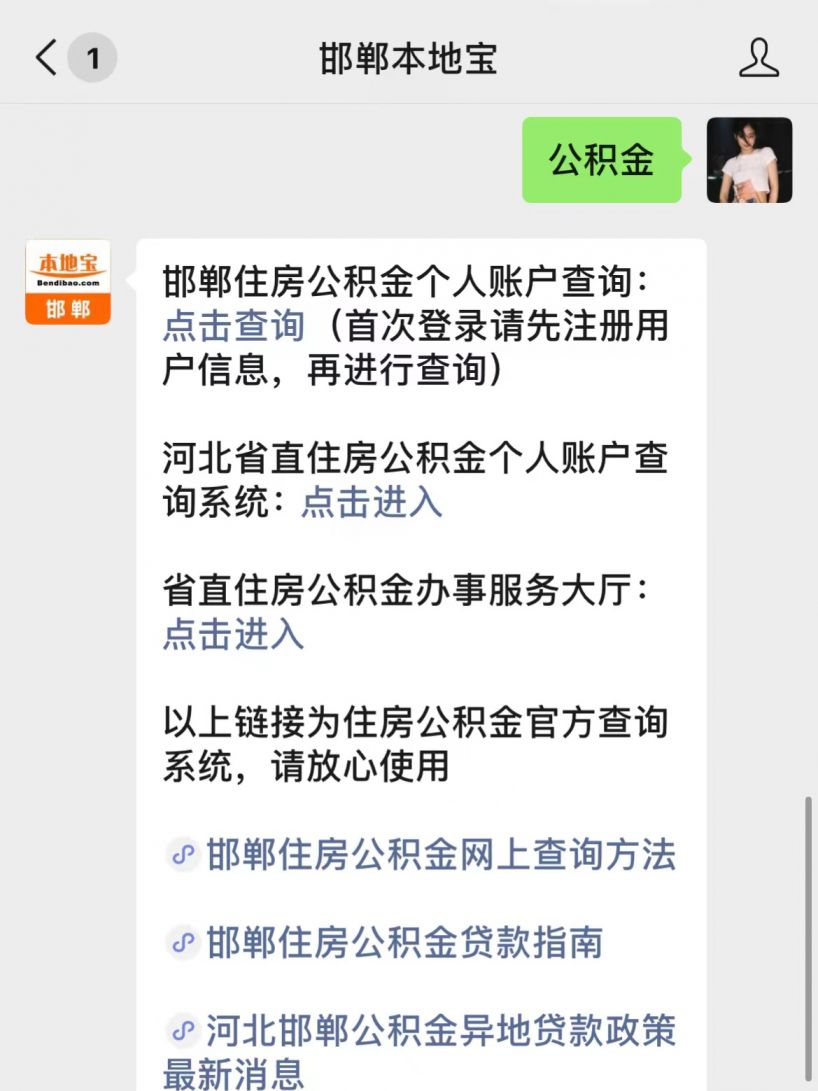The width and height of the screenshot is (818, 1091).
Task: Tap 点击查询 link for Handan account query
Action: tap(234, 326)
